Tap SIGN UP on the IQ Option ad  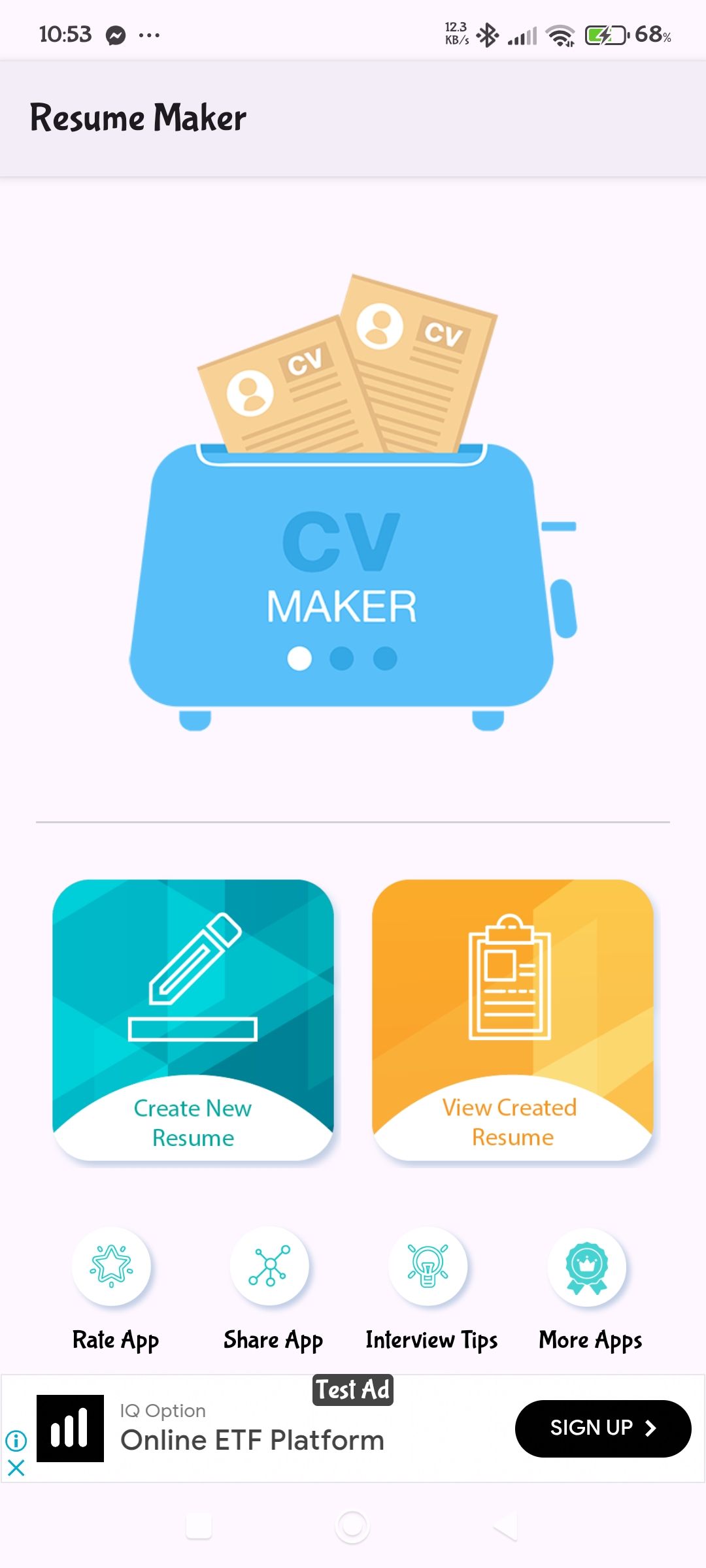[603, 1428]
